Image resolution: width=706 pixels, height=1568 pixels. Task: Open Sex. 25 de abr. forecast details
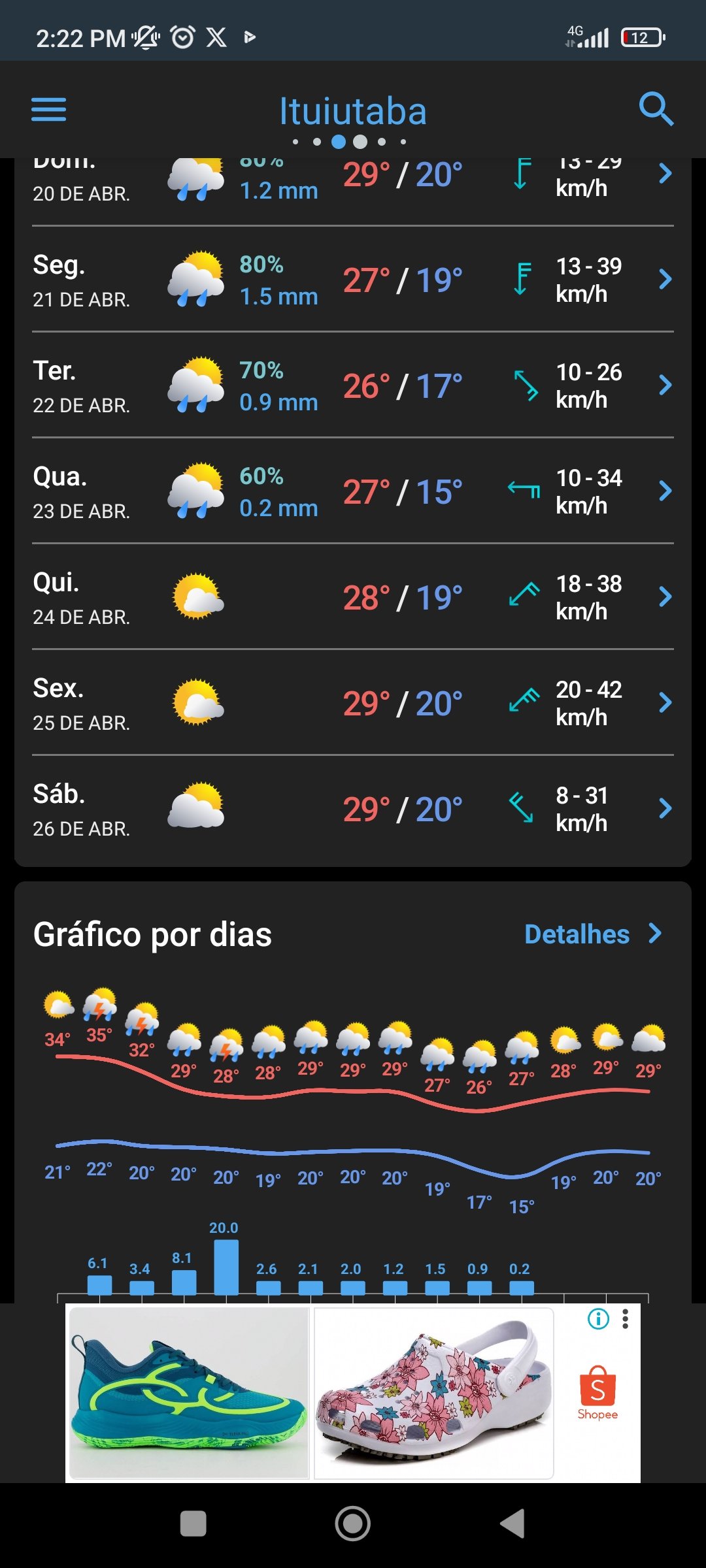point(353,703)
